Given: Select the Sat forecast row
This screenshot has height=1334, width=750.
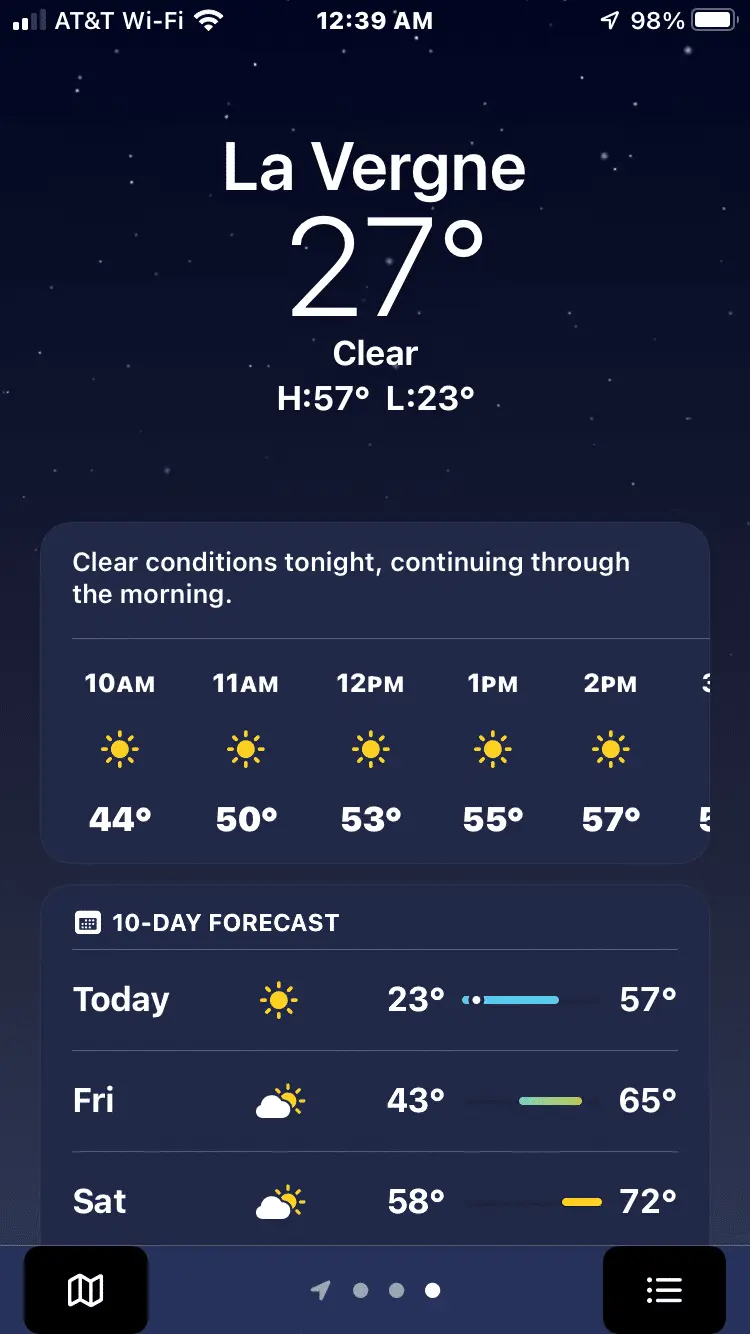Looking at the screenshot, I should [375, 1200].
